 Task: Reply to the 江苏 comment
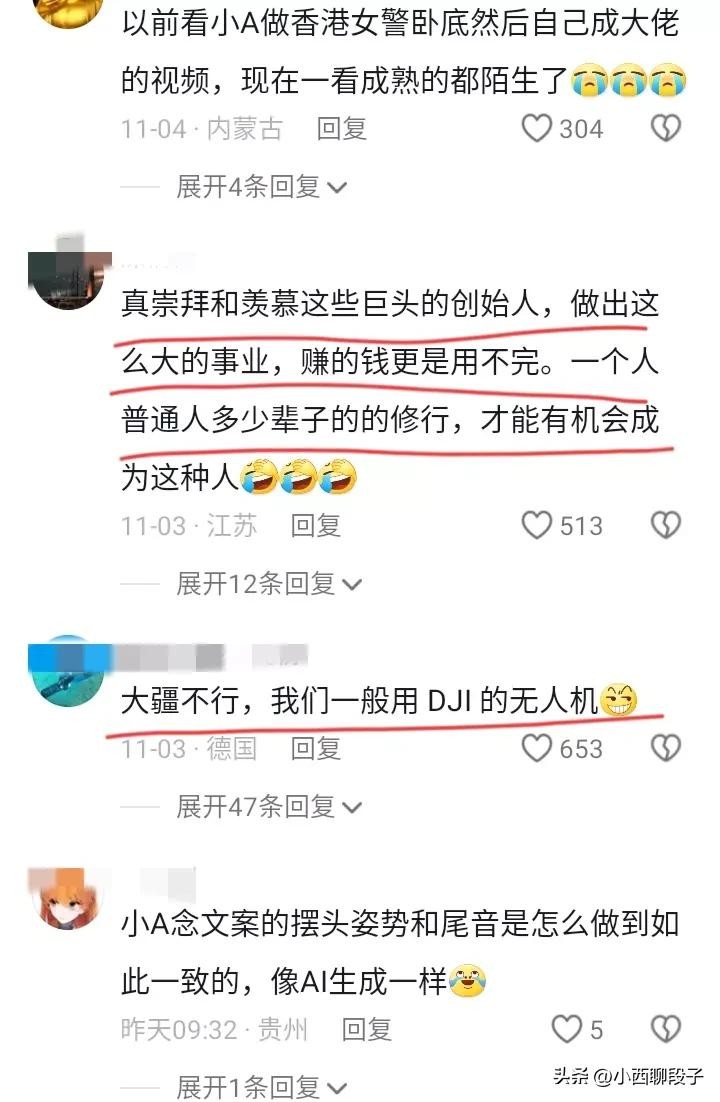tap(316, 525)
